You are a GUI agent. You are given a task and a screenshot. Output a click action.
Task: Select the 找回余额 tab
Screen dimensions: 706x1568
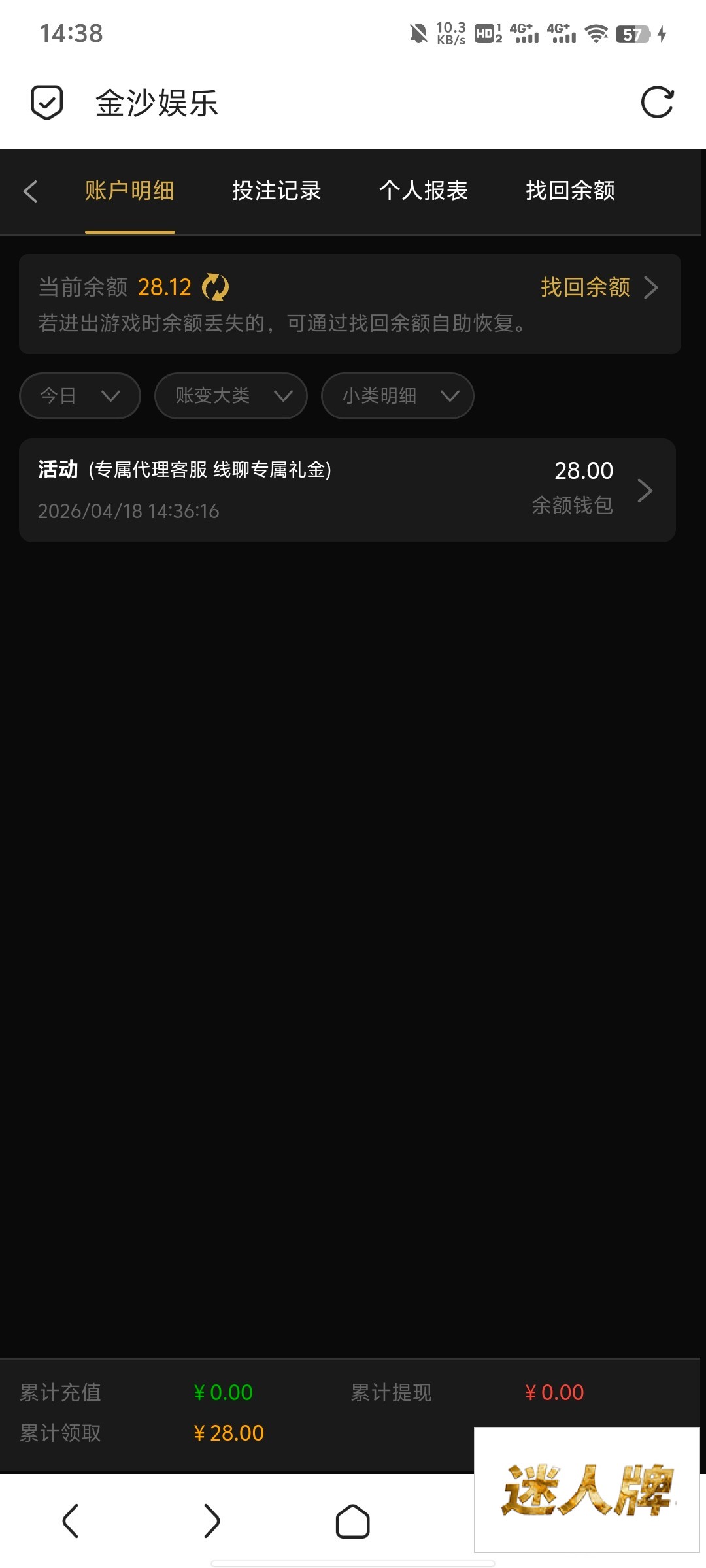click(x=570, y=191)
